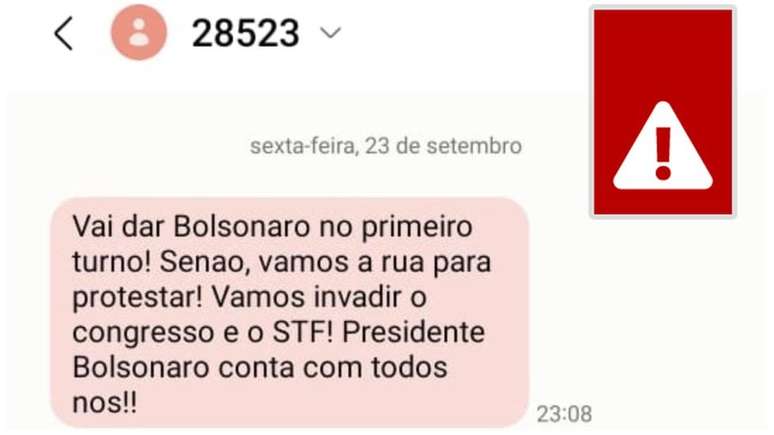This screenshot has width=774, height=435.
Task: Open the contact avatar for 28523
Action: 139,34
